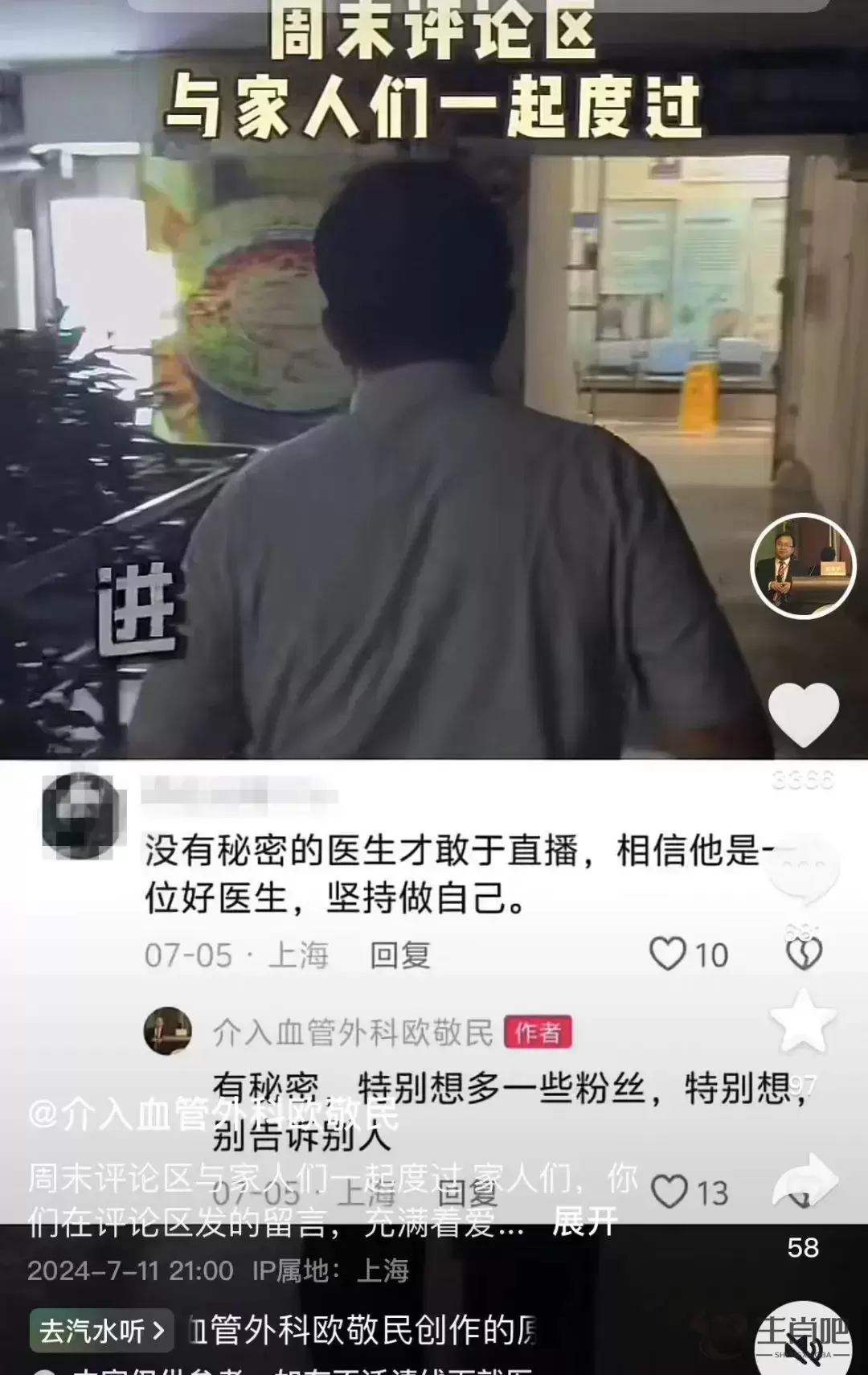Share this video via the arrow
The height and width of the screenshot is (1375, 868).
(x=805, y=1180)
